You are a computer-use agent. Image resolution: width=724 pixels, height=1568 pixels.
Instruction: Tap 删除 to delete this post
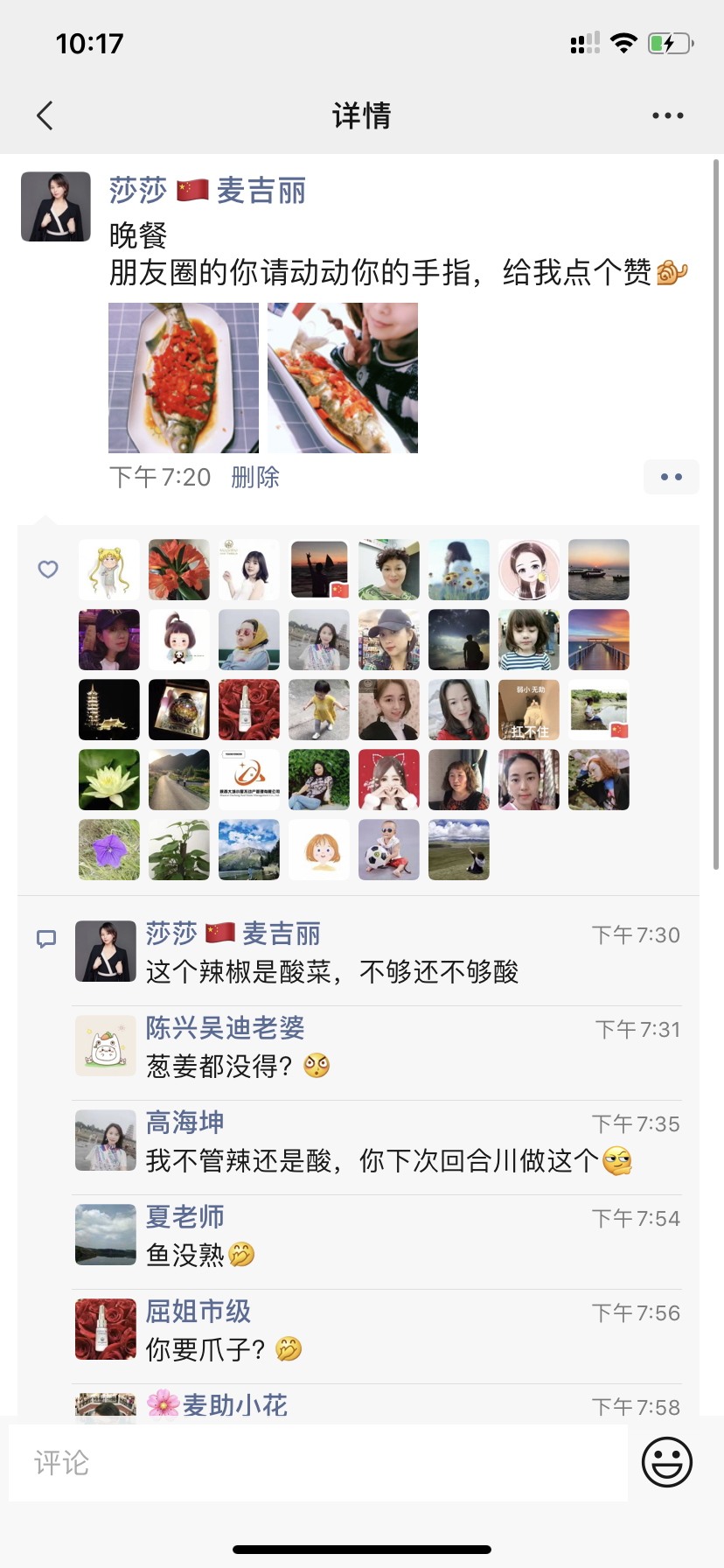(255, 477)
